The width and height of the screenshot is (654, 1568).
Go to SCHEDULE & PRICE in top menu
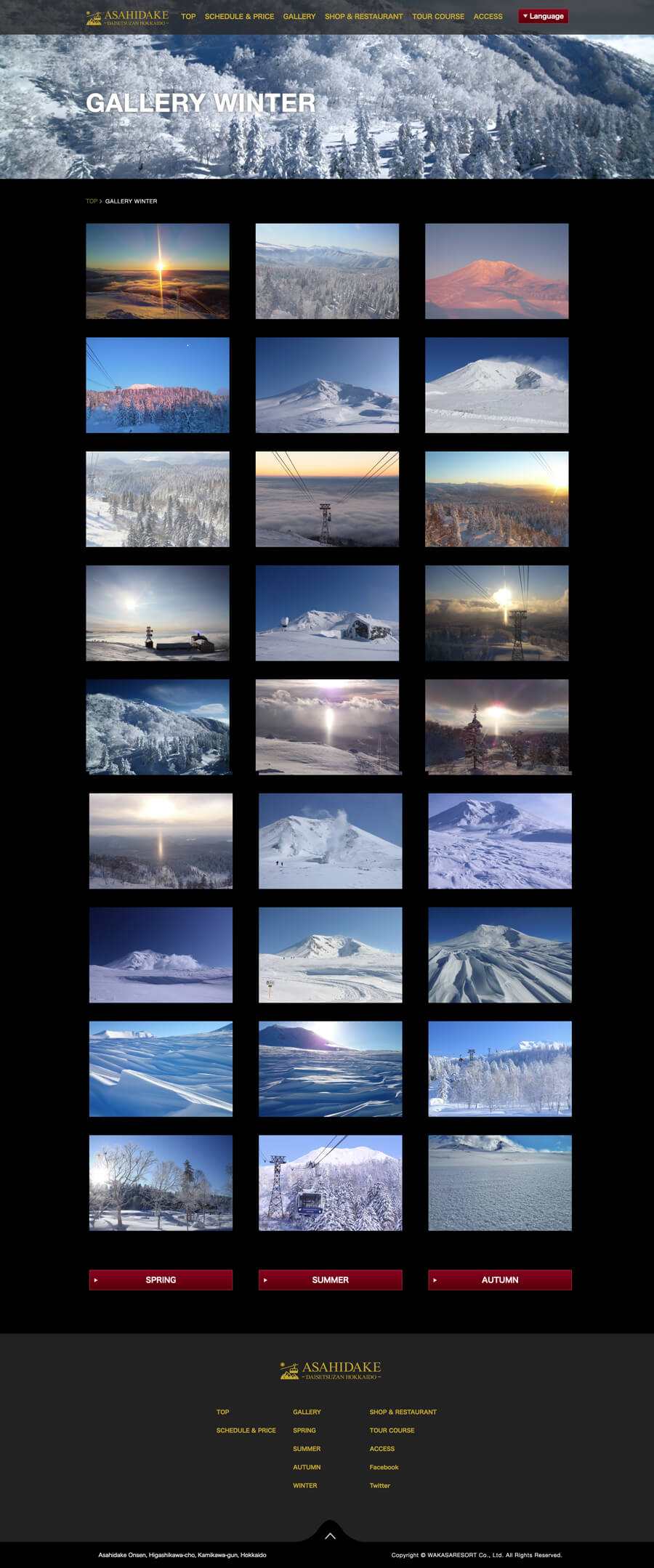pyautogui.click(x=239, y=16)
